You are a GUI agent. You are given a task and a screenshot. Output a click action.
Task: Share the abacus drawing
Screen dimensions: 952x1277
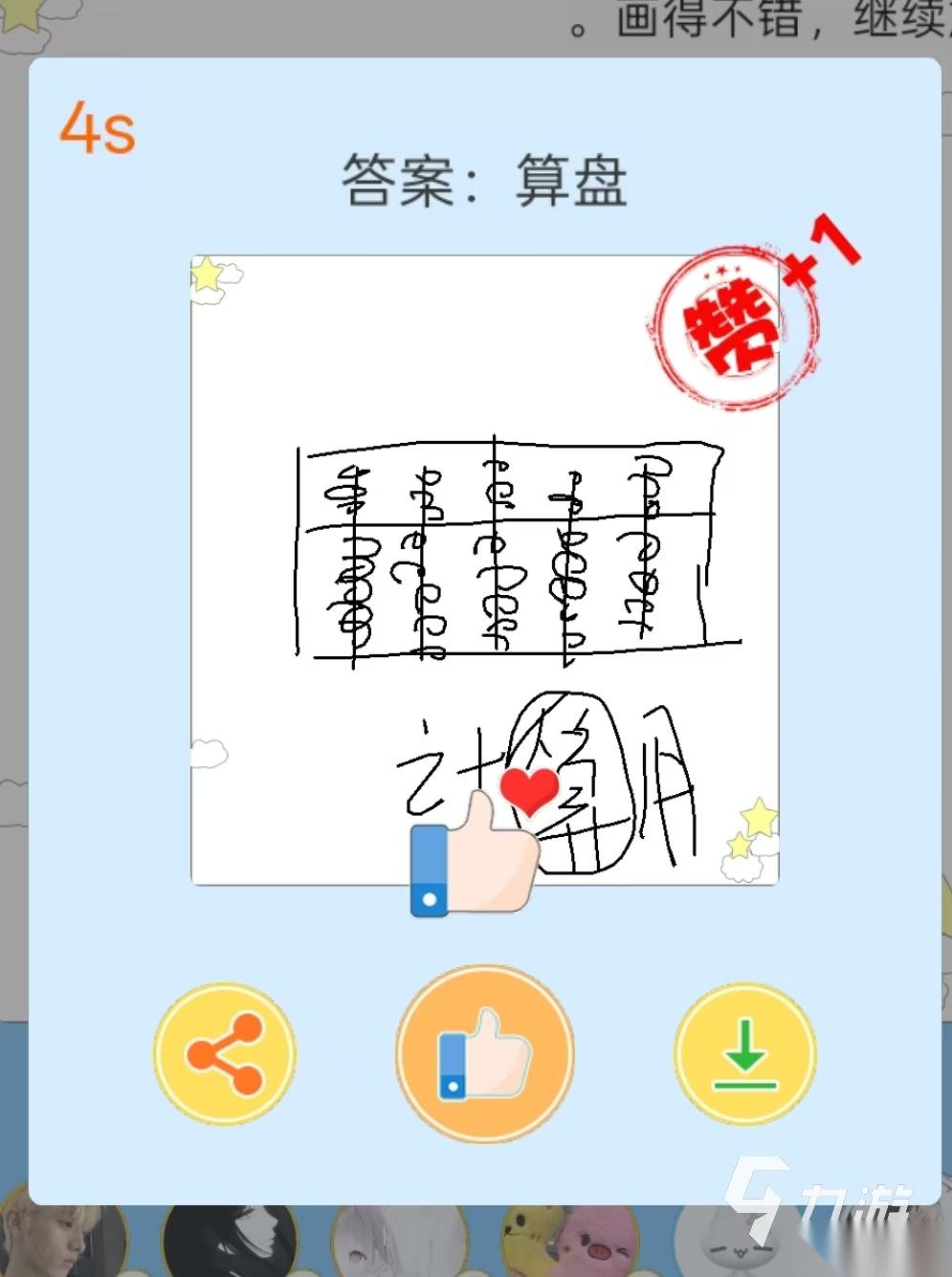pos(225,1053)
